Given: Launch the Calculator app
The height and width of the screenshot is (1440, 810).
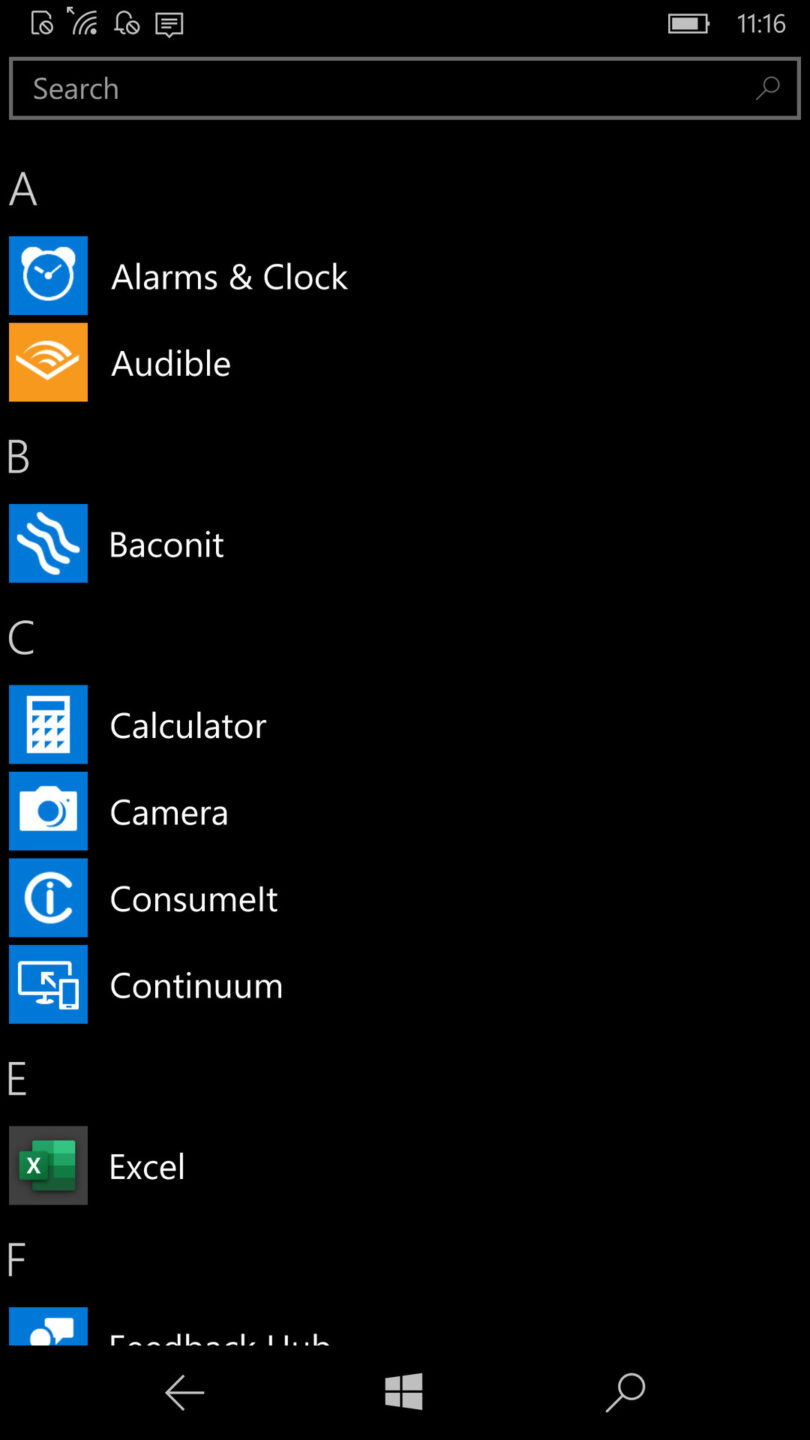Looking at the screenshot, I should pyautogui.click(x=187, y=724).
